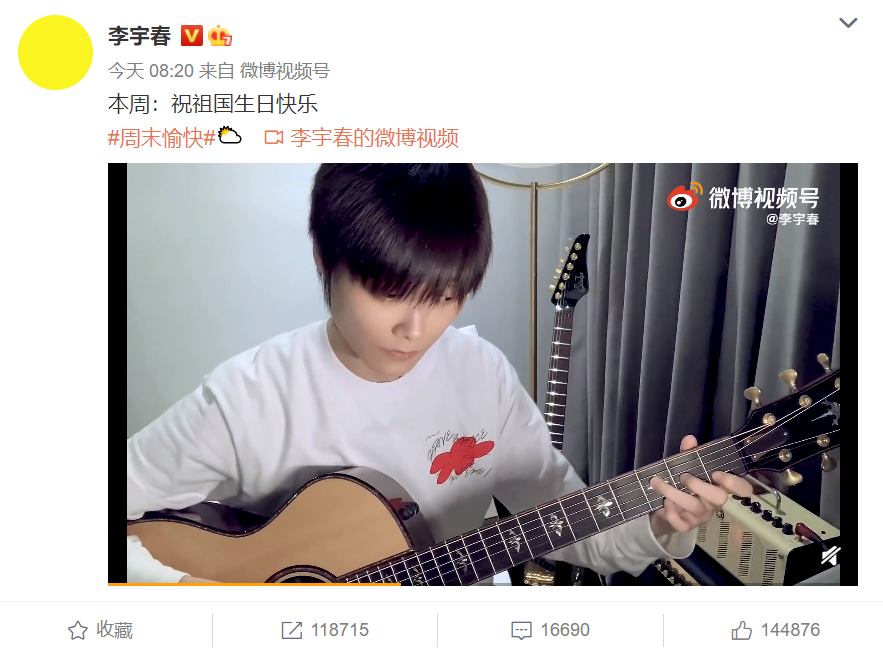Open the 16690 comments
The height and width of the screenshot is (653, 883).
pyautogui.click(x=550, y=630)
